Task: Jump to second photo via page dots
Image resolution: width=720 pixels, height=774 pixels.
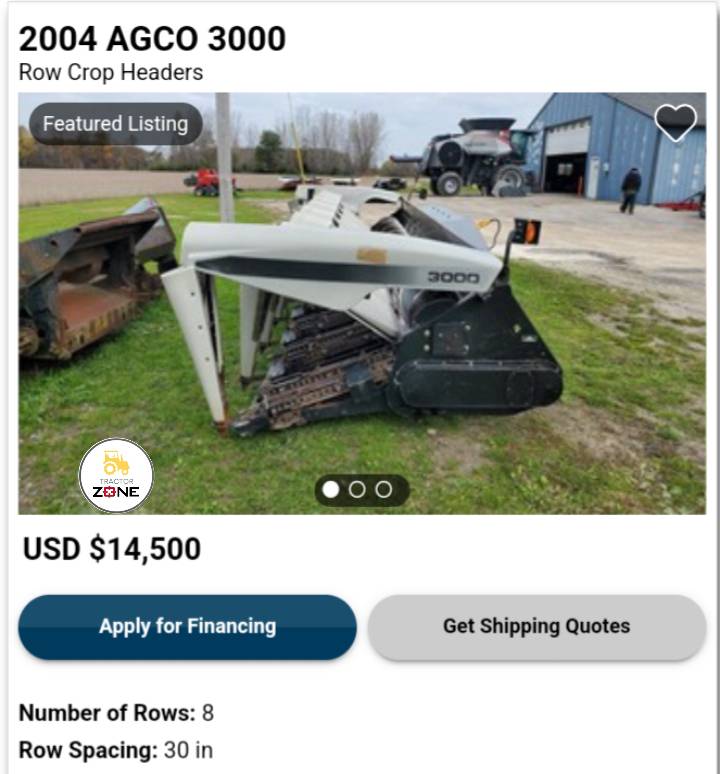Action: (x=357, y=490)
